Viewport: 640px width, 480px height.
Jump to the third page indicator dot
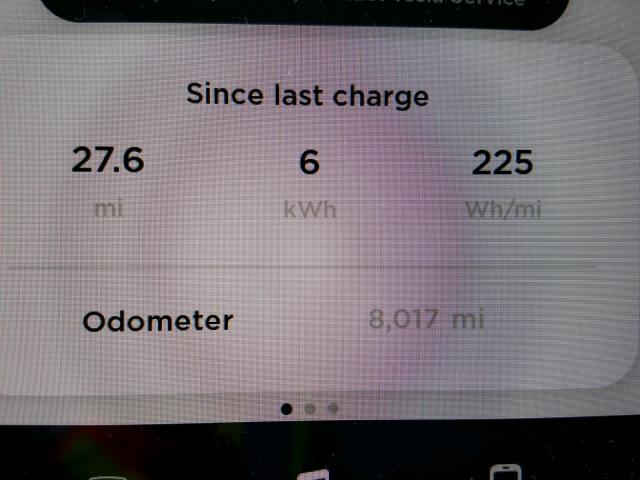pos(333,408)
